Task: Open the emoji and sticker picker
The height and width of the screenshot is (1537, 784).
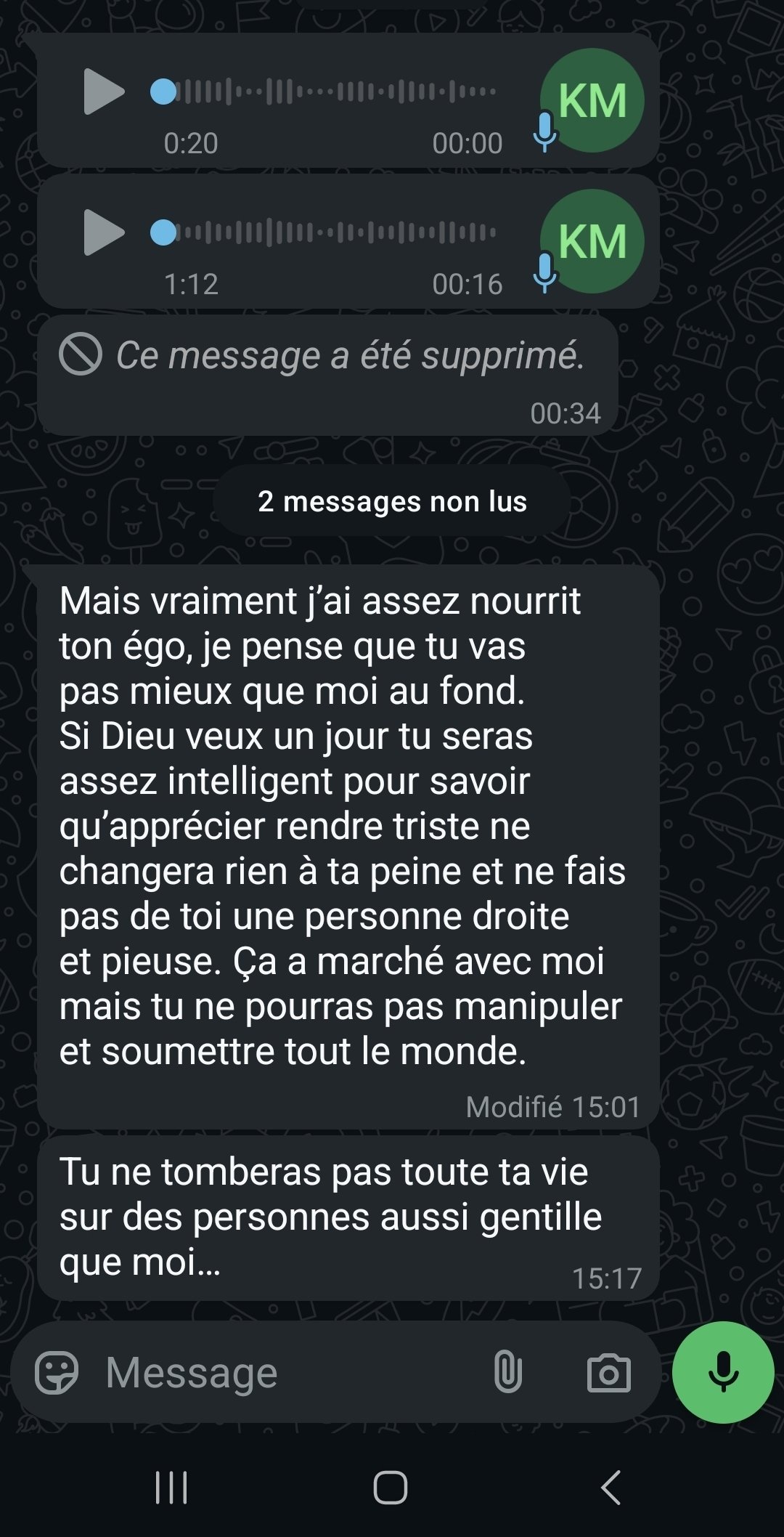Action: 57,1373
